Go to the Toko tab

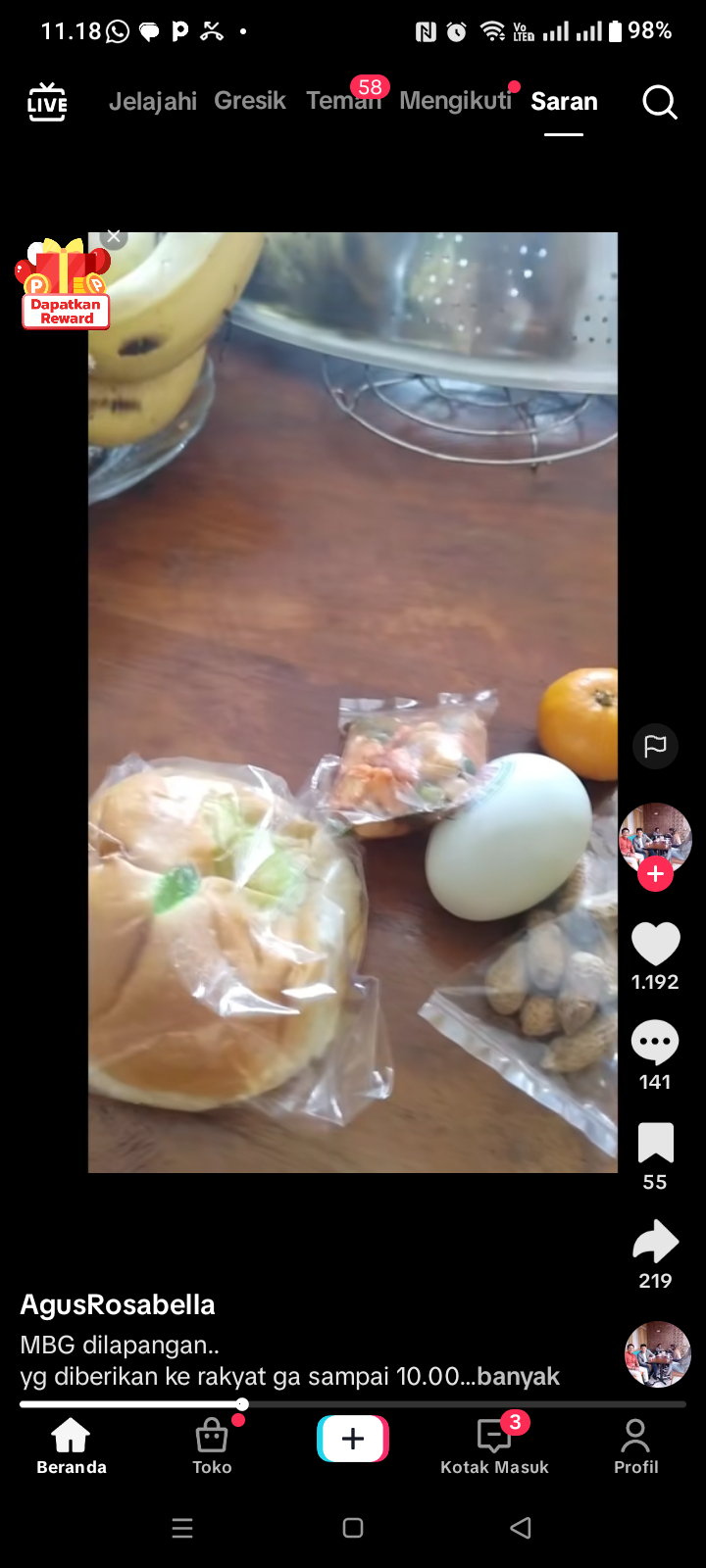pyautogui.click(x=212, y=1445)
